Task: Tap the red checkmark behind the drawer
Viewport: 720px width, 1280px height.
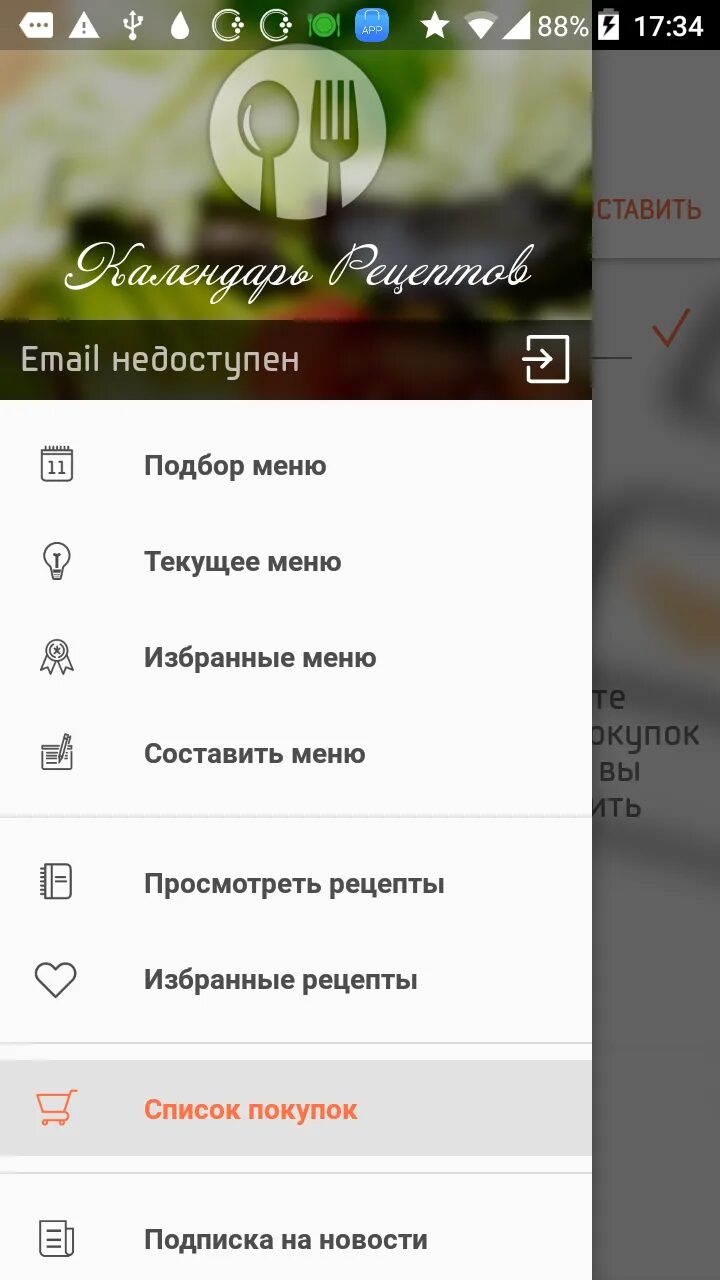Action: (671, 329)
